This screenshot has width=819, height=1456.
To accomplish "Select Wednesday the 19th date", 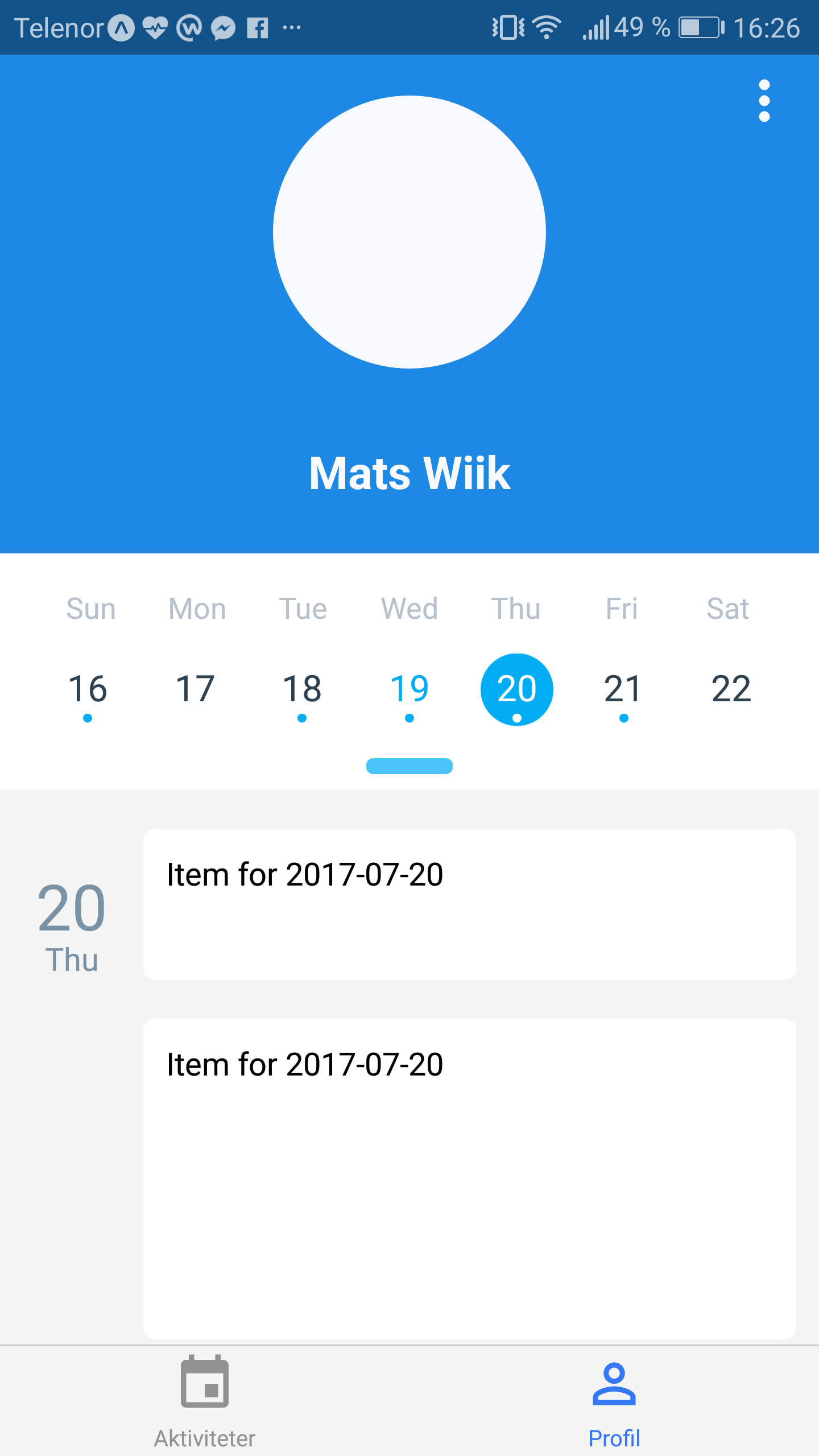I will click(x=409, y=689).
